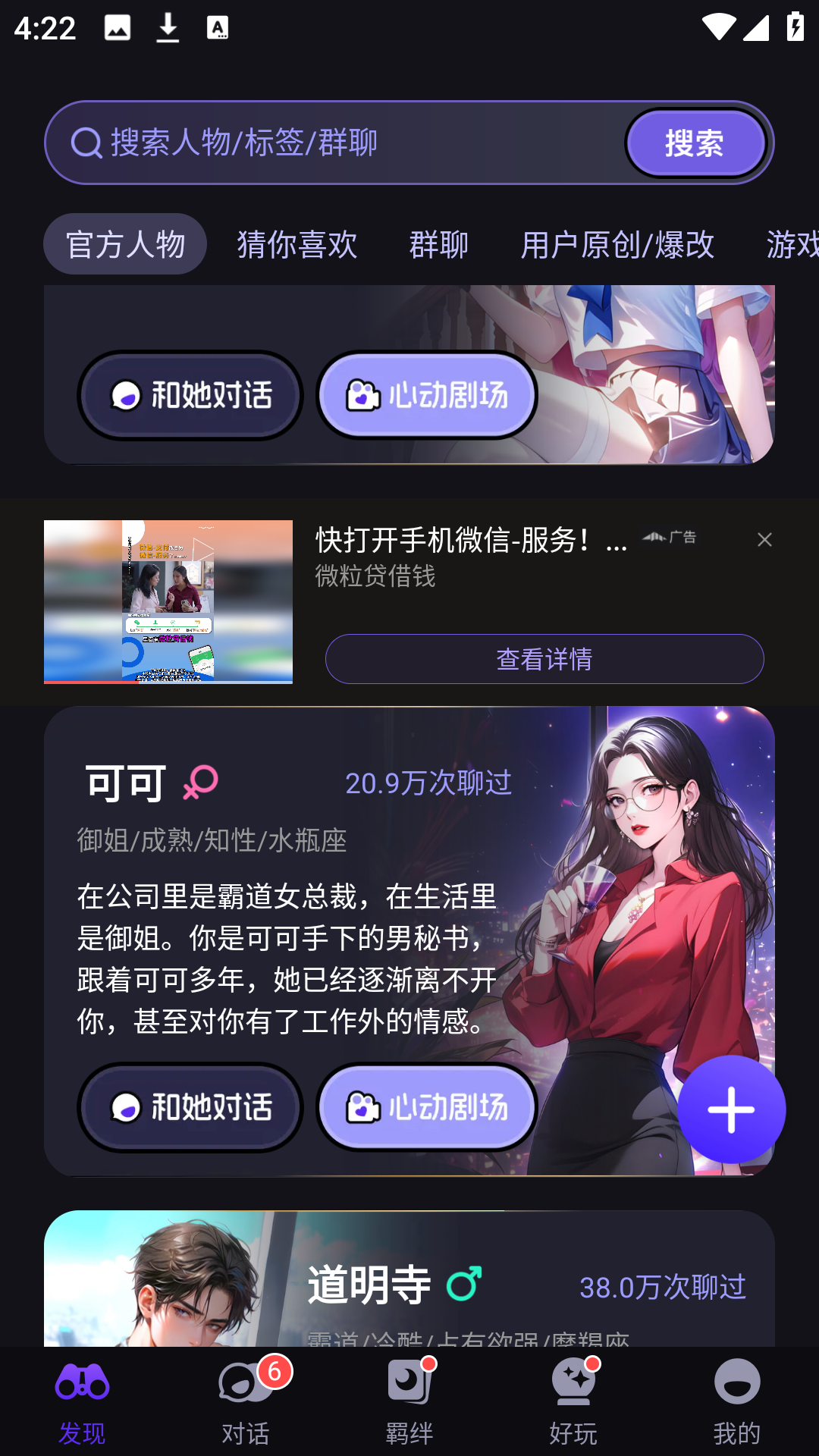
Task: Tap the 羁绊 bond icon at bottom
Action: pos(409,1385)
